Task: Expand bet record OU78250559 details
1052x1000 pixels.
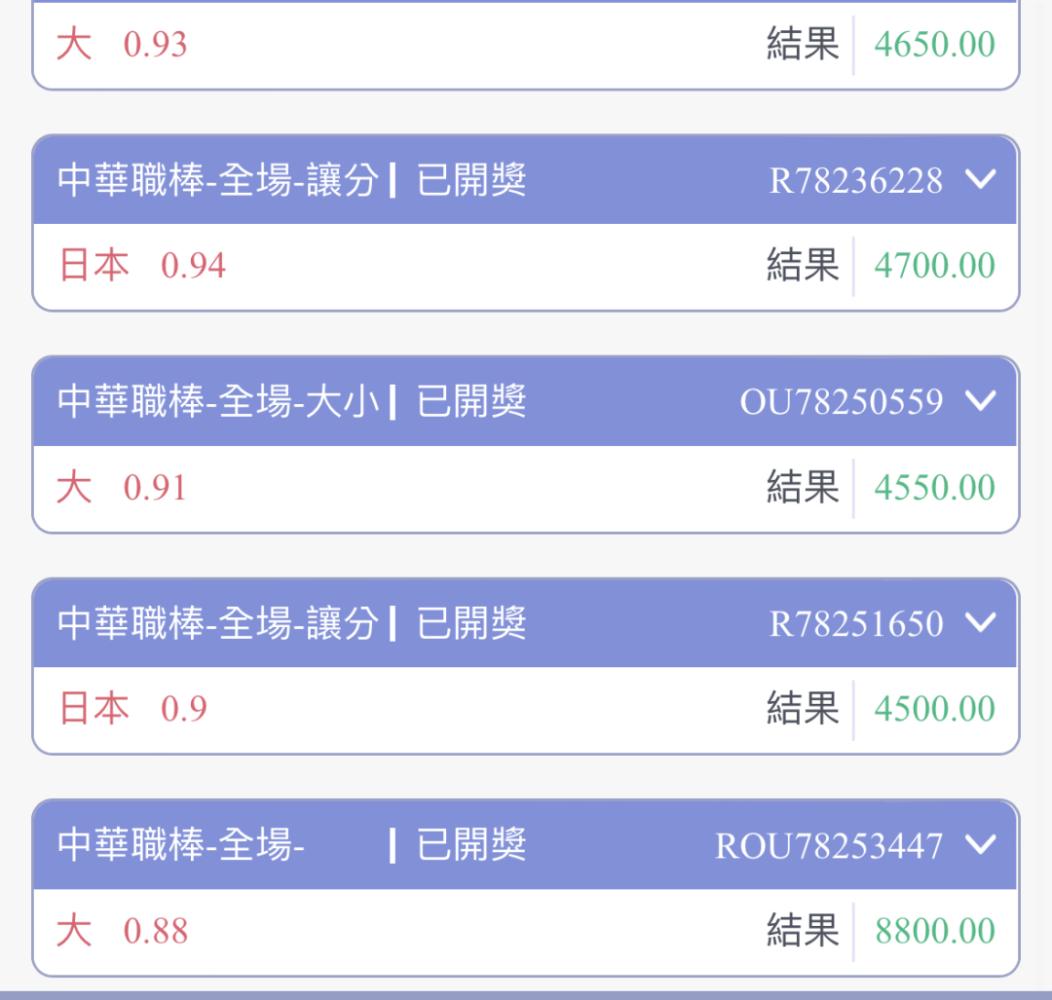Action: [980, 401]
